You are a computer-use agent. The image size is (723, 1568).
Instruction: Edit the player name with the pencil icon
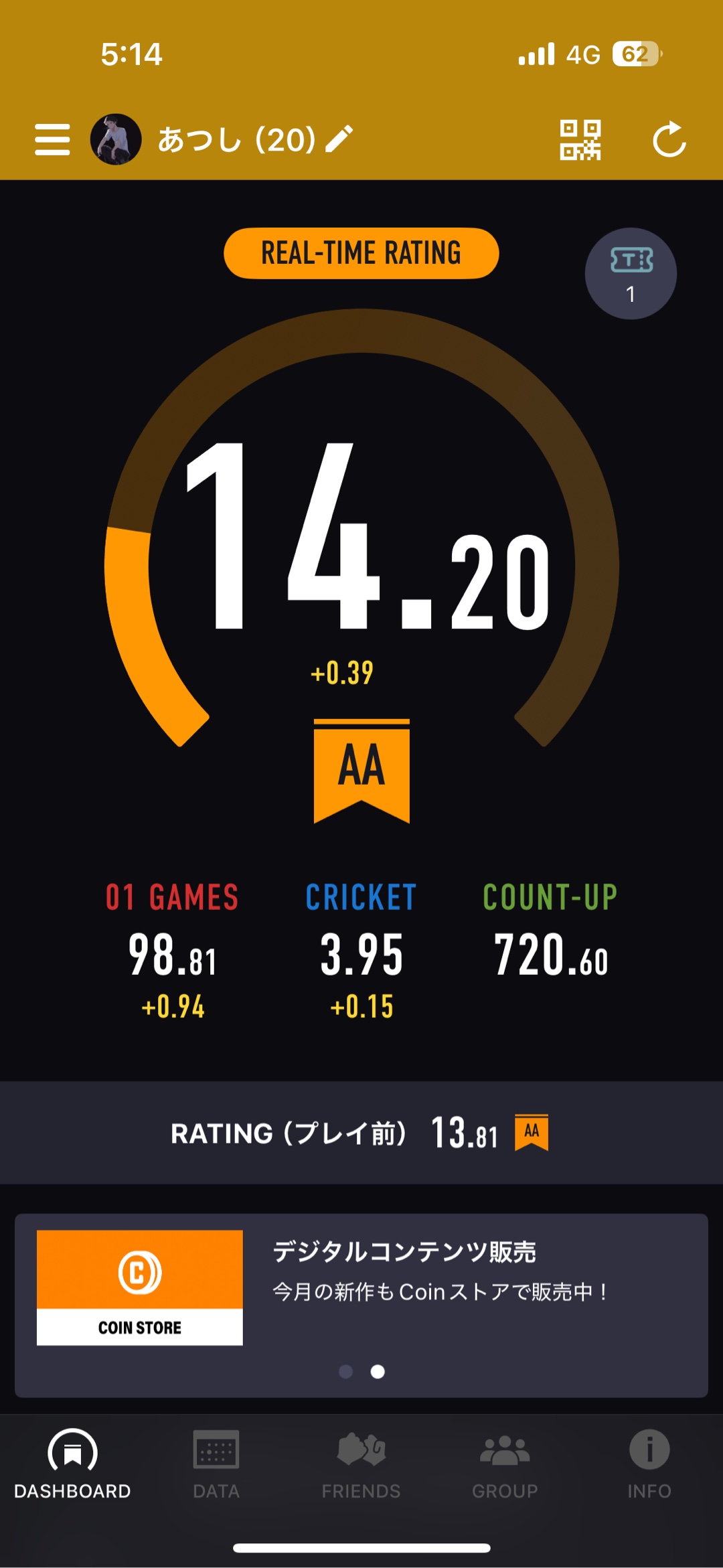pyautogui.click(x=339, y=139)
